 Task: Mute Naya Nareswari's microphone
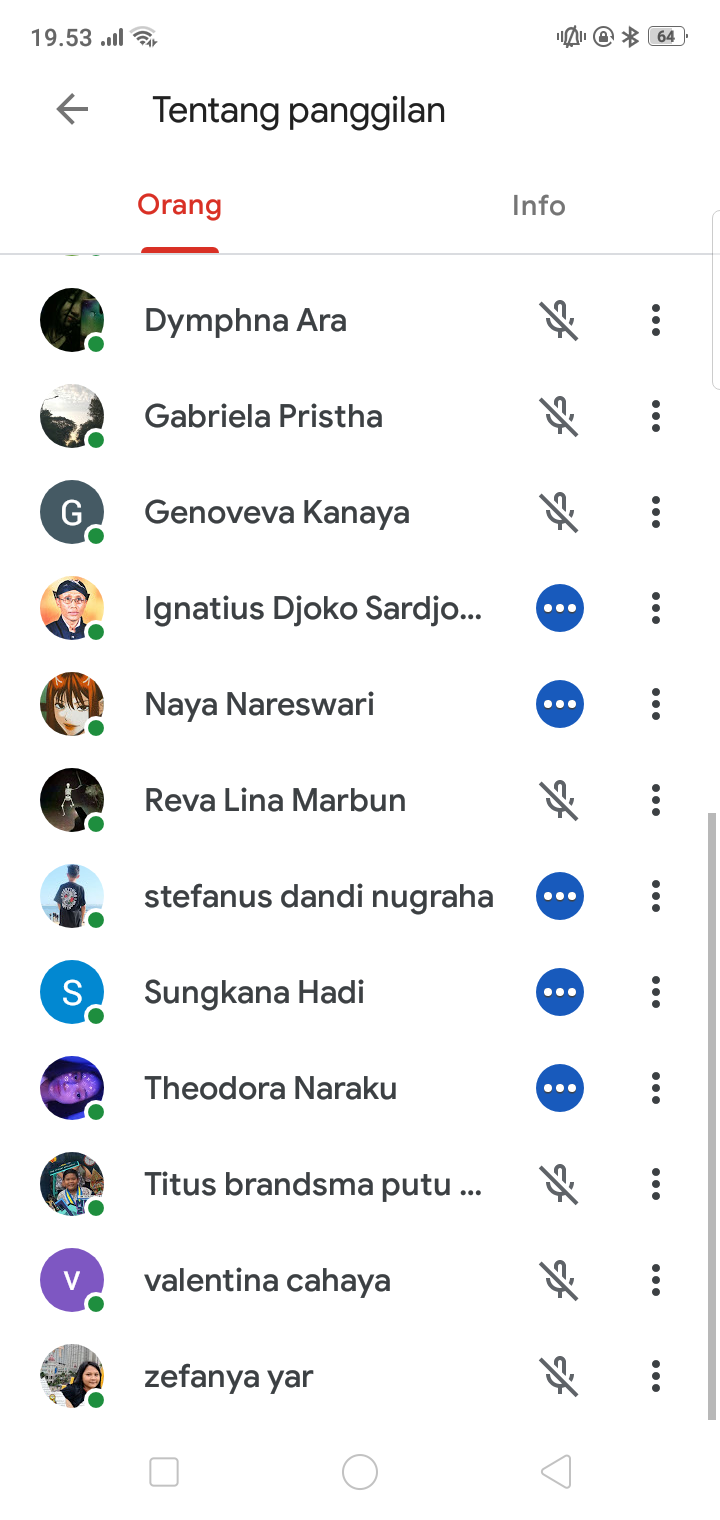[560, 704]
